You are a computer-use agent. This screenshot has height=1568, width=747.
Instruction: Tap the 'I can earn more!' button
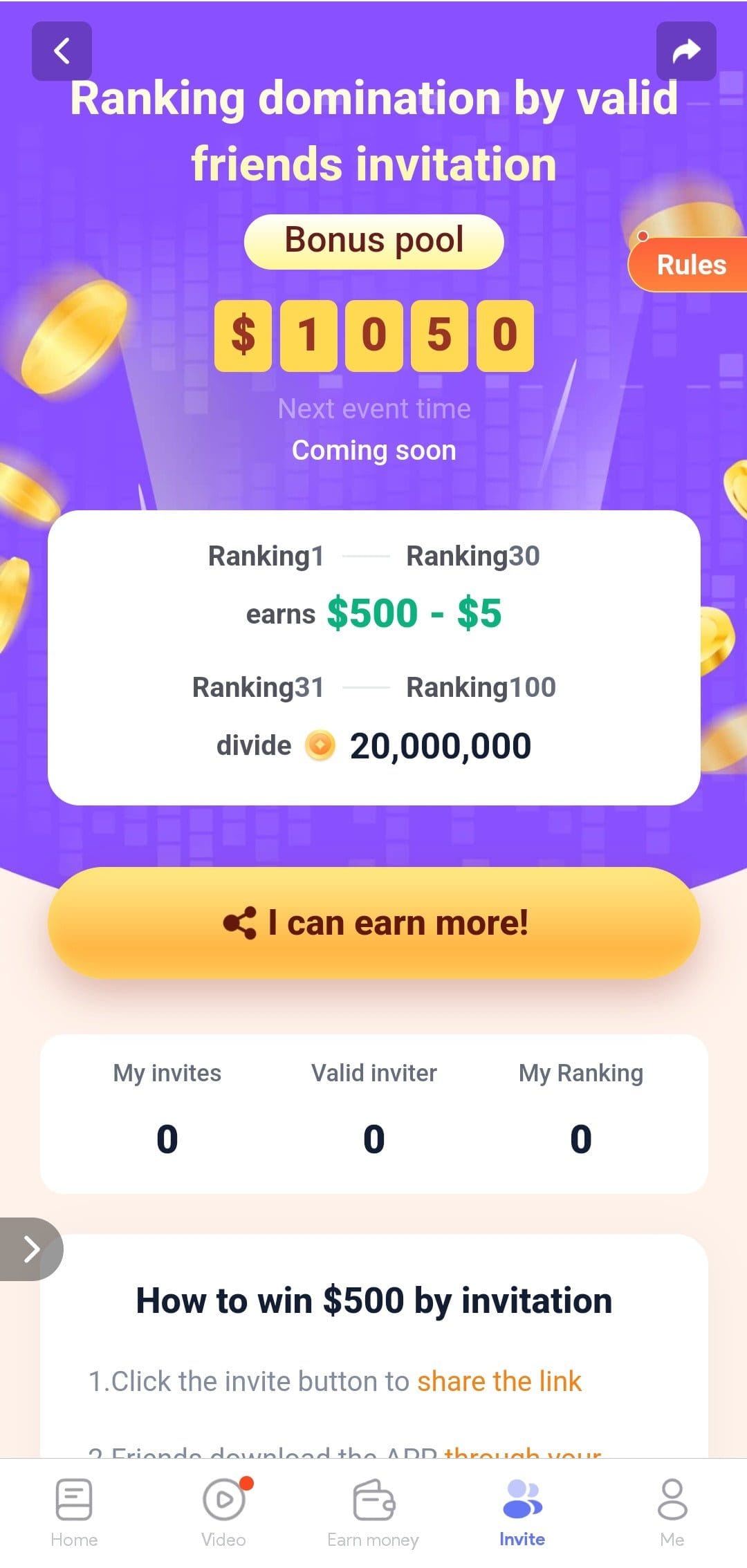click(374, 922)
